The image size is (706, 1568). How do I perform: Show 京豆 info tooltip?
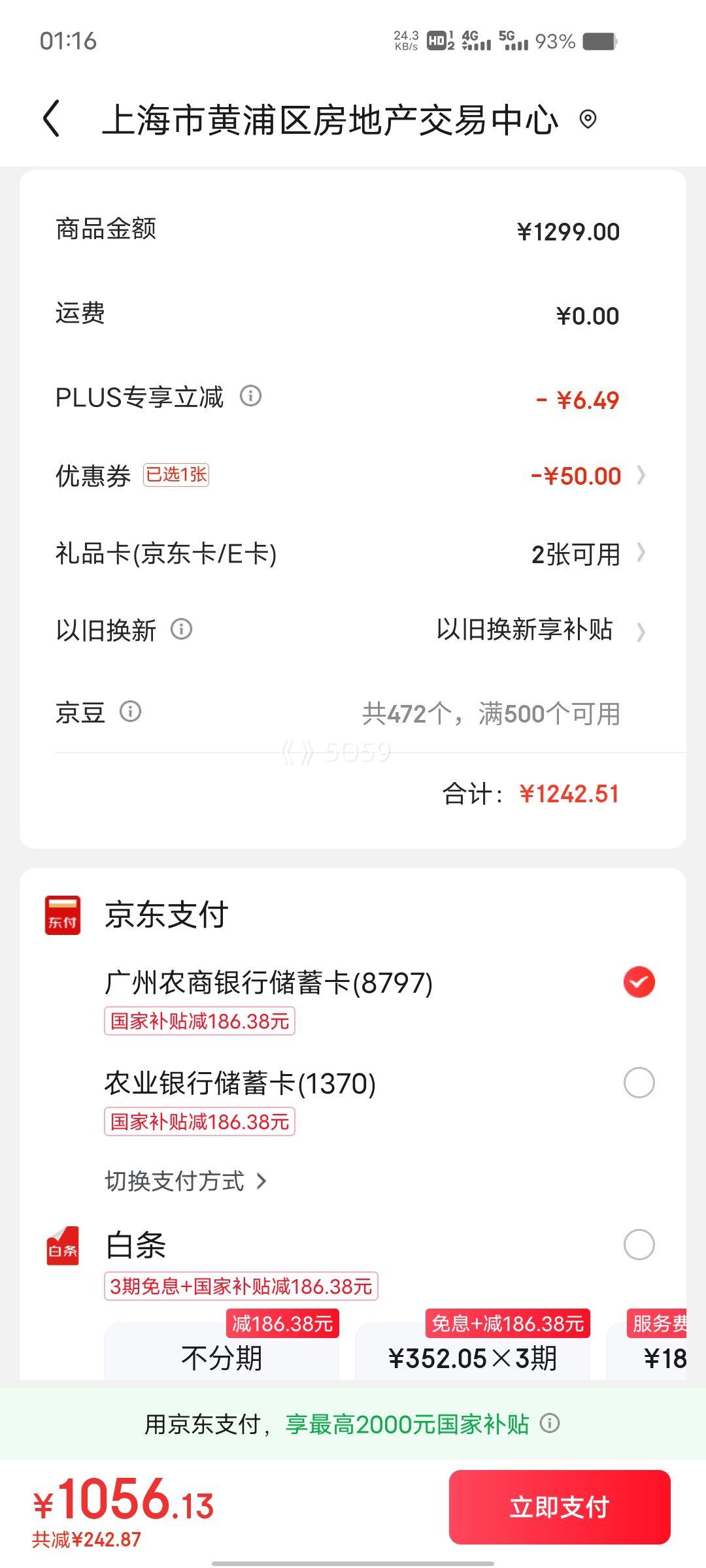click(x=130, y=711)
